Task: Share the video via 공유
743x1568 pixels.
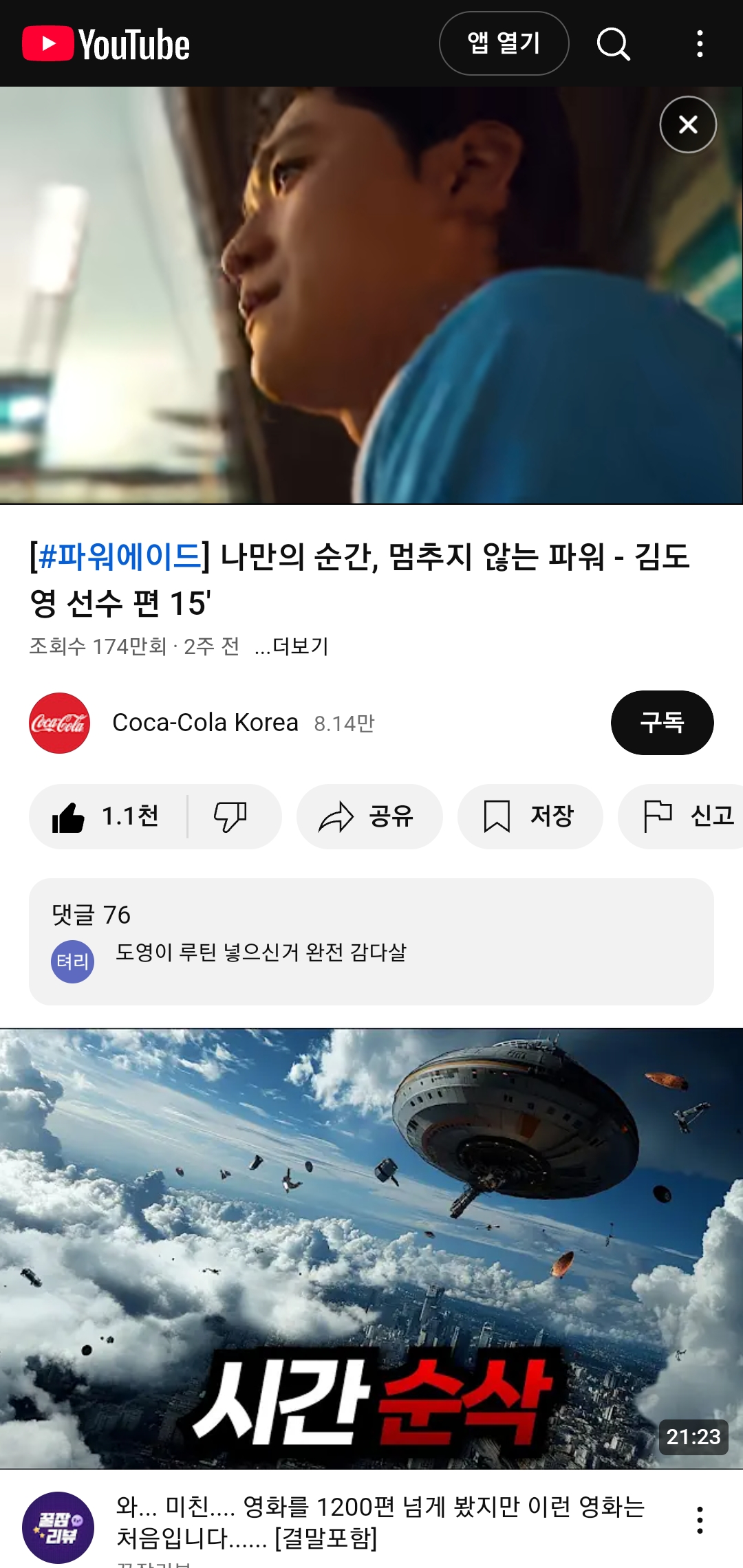Action: (369, 816)
